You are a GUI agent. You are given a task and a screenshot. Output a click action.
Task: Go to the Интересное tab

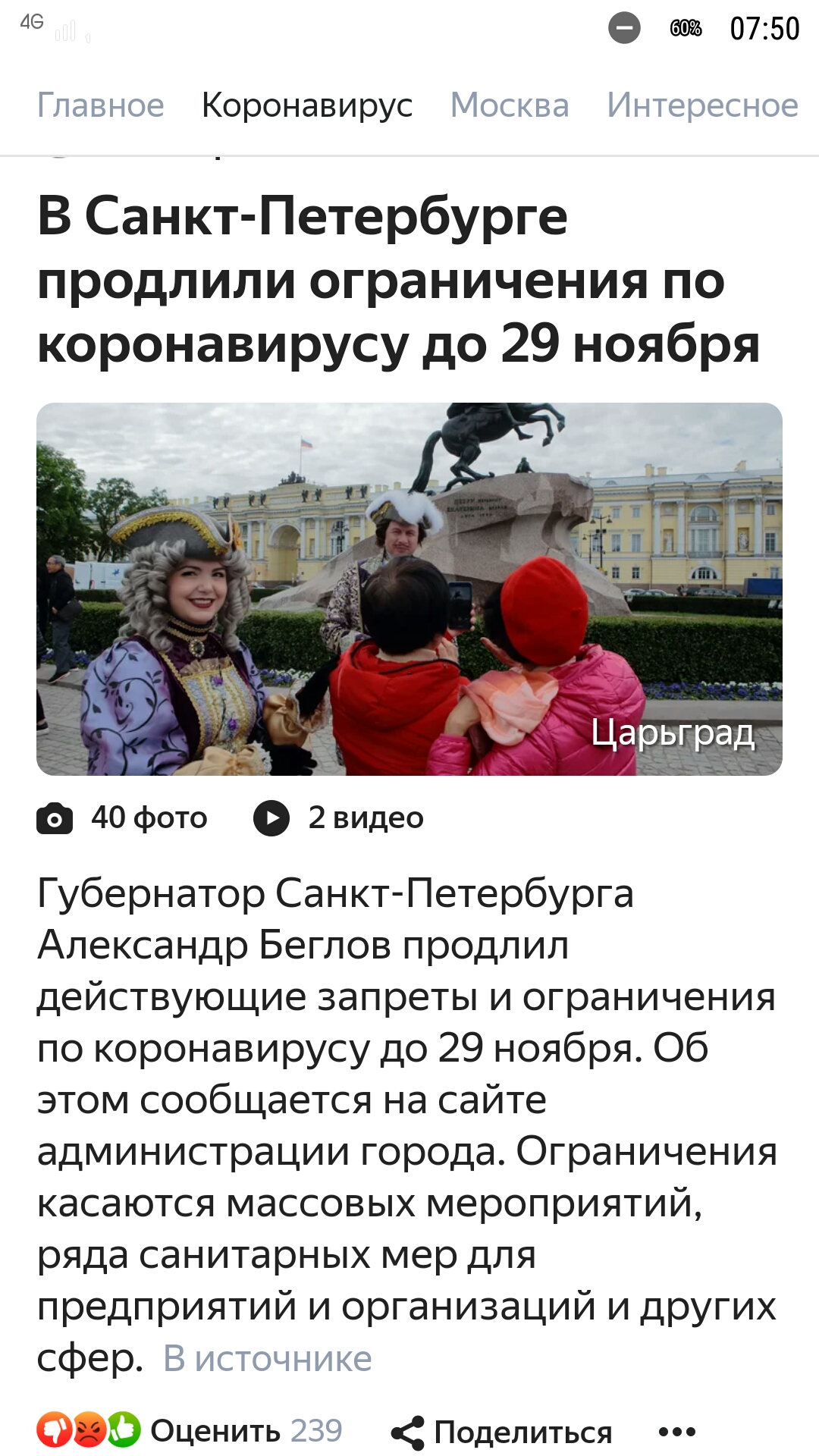[702, 105]
